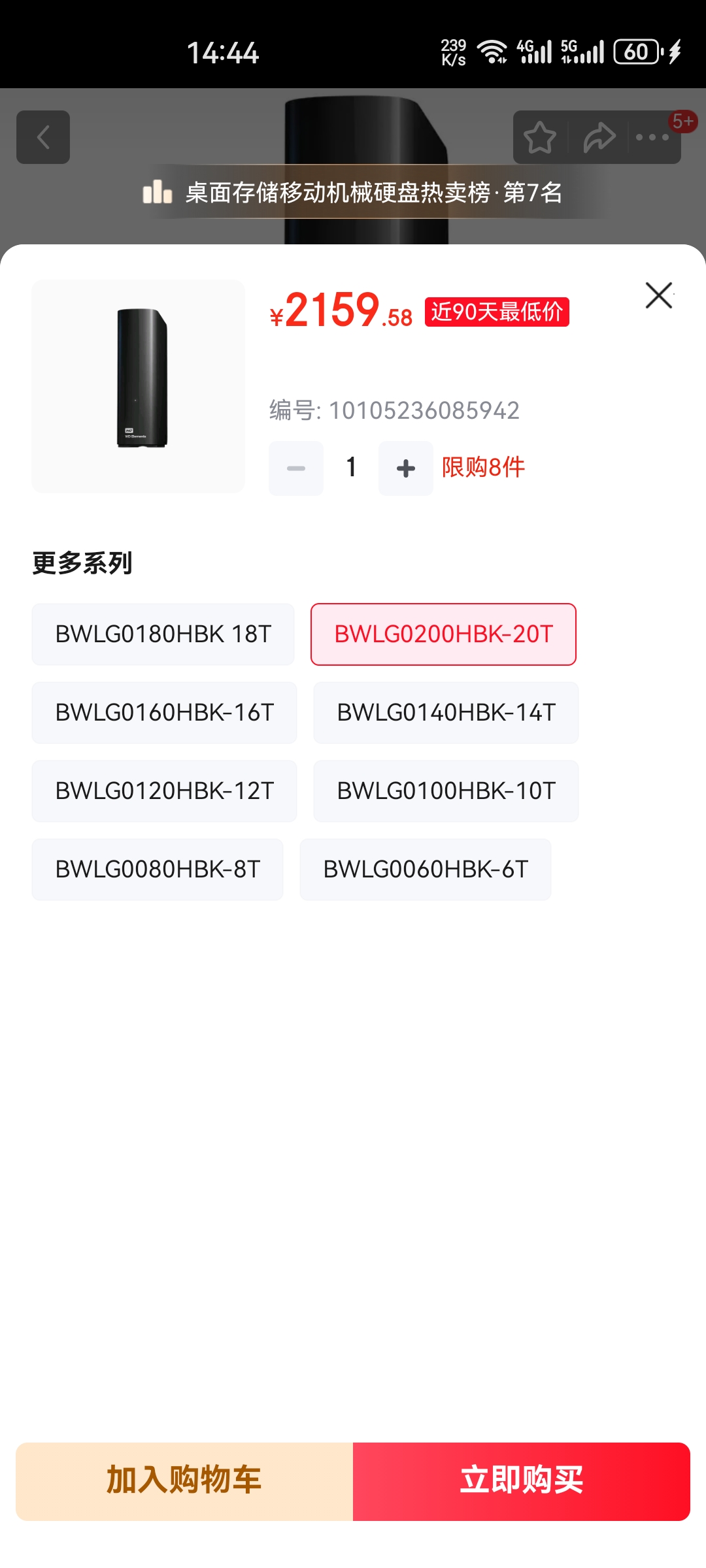Screen dimensions: 706x1568
Task: Choose the BWLG0080HBK-8T capacity option
Action: point(157,869)
